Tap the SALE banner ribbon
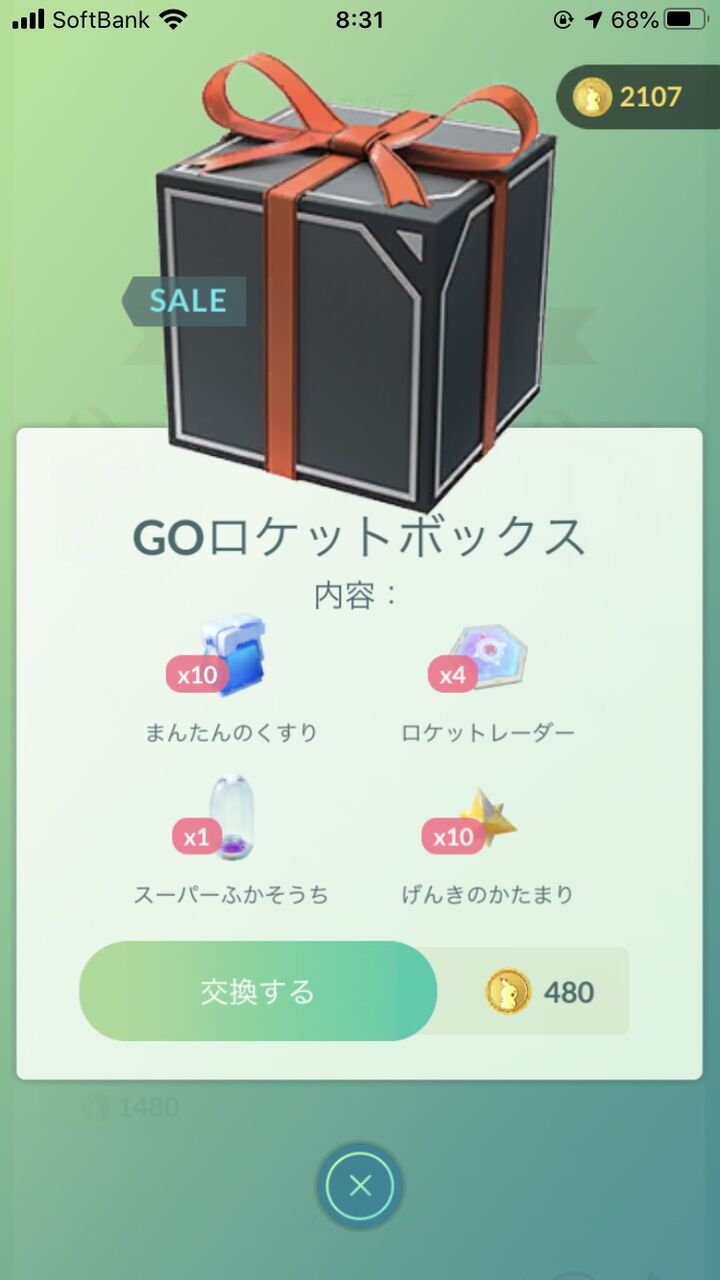 186,300
